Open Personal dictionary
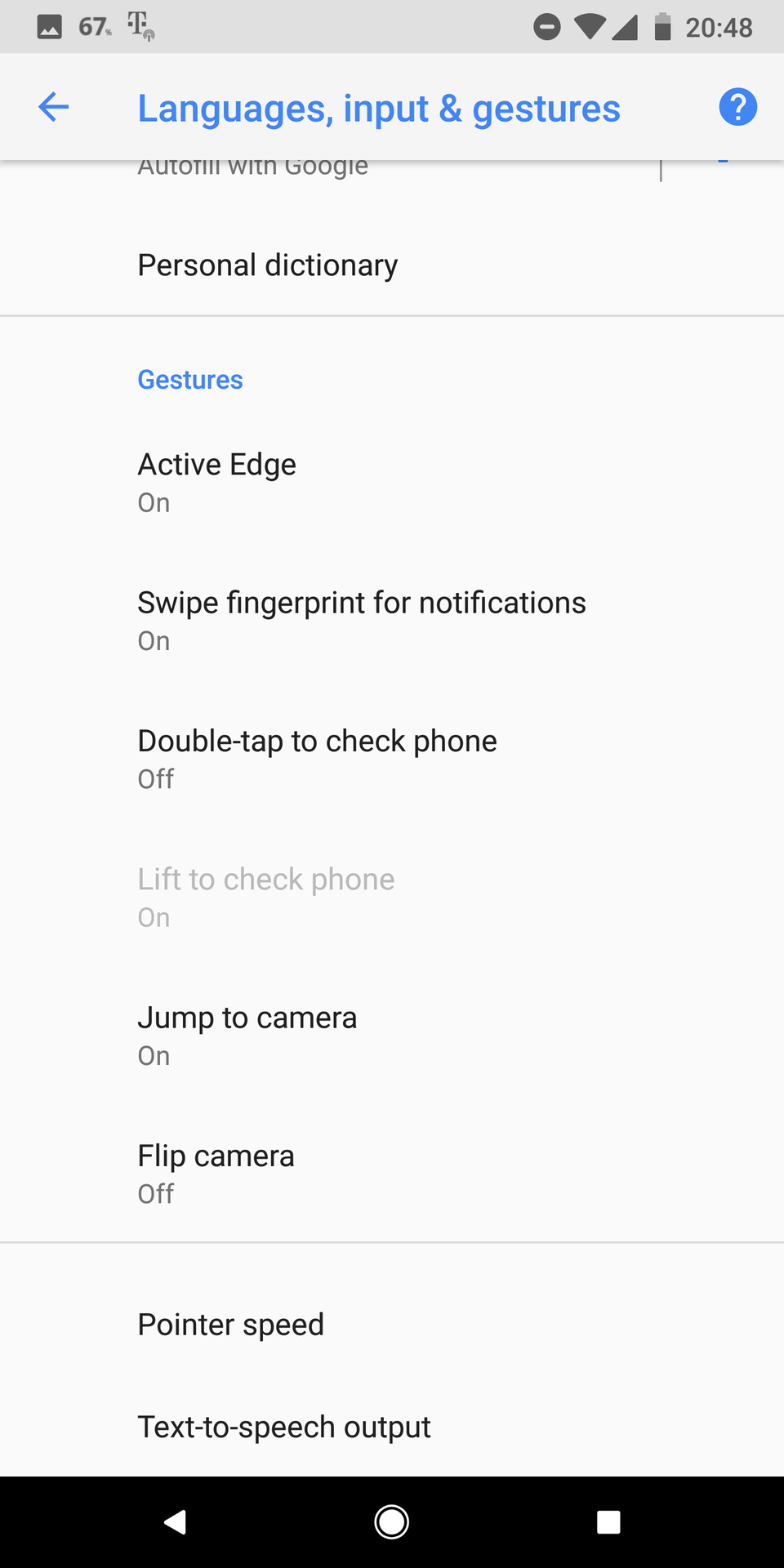This screenshot has width=784, height=1568. pos(392,265)
